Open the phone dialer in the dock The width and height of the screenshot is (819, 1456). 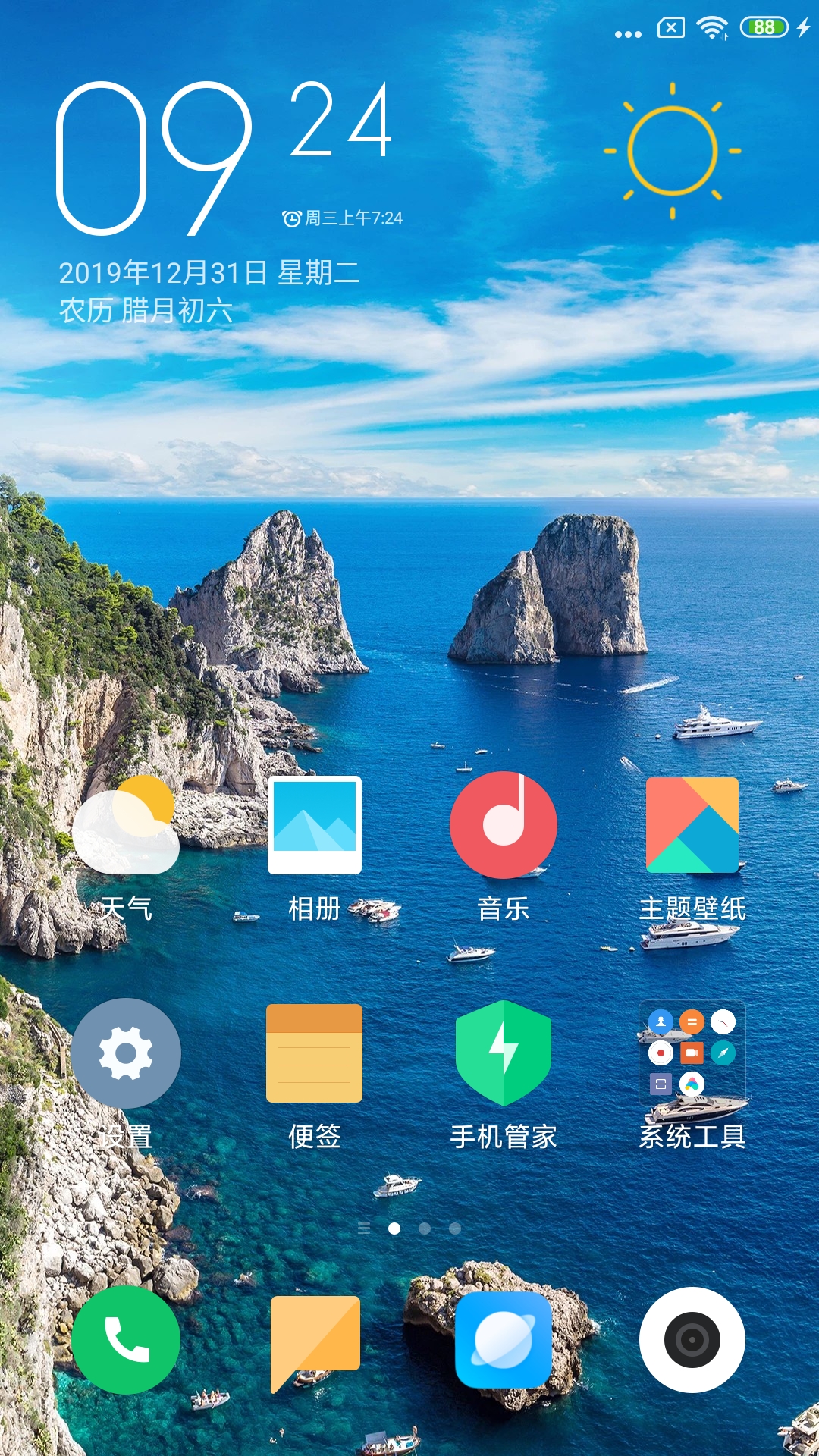(x=126, y=1340)
